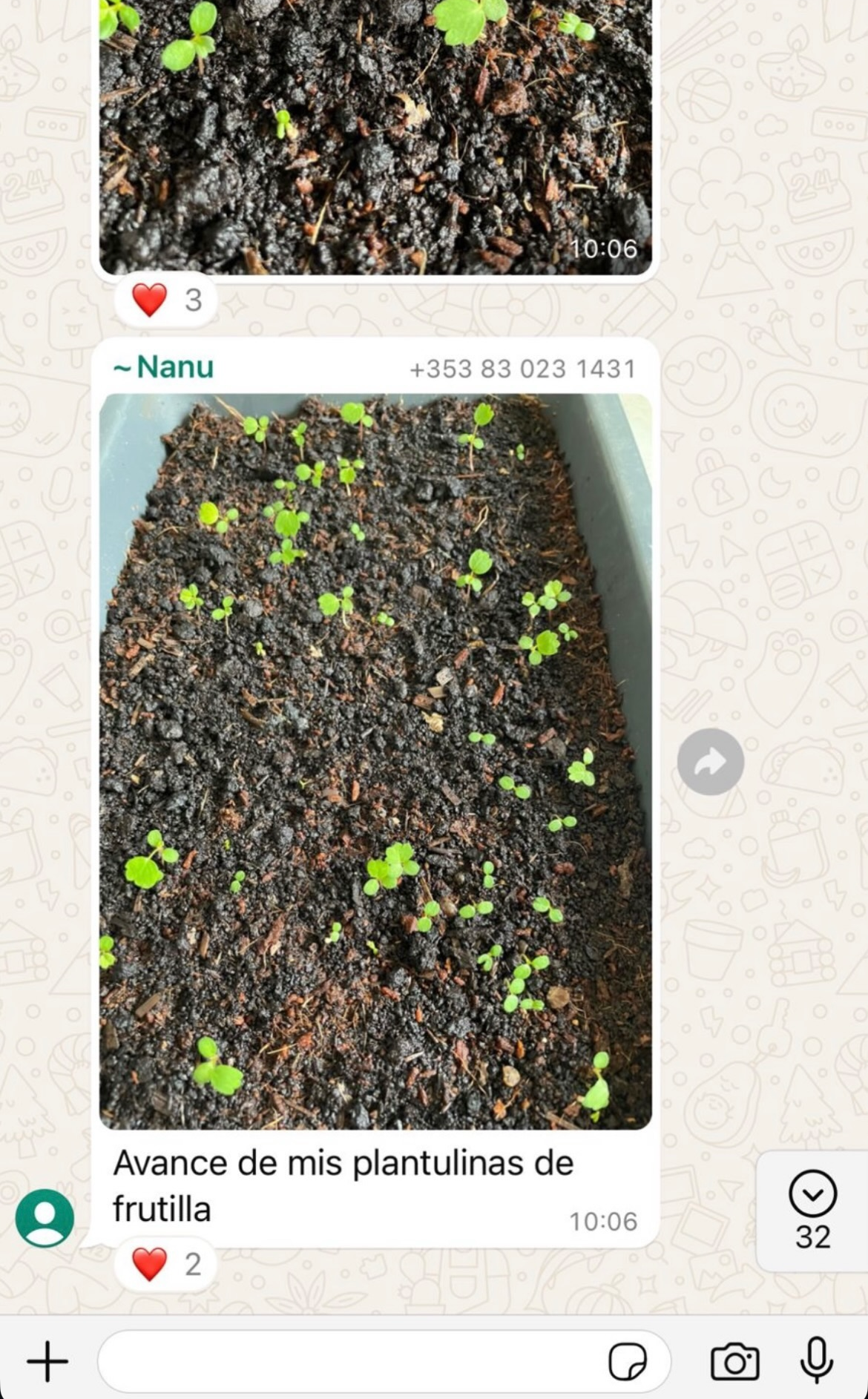The height and width of the screenshot is (1399, 868).
Task: Jump down to the 32 unread messages
Action: click(812, 1209)
